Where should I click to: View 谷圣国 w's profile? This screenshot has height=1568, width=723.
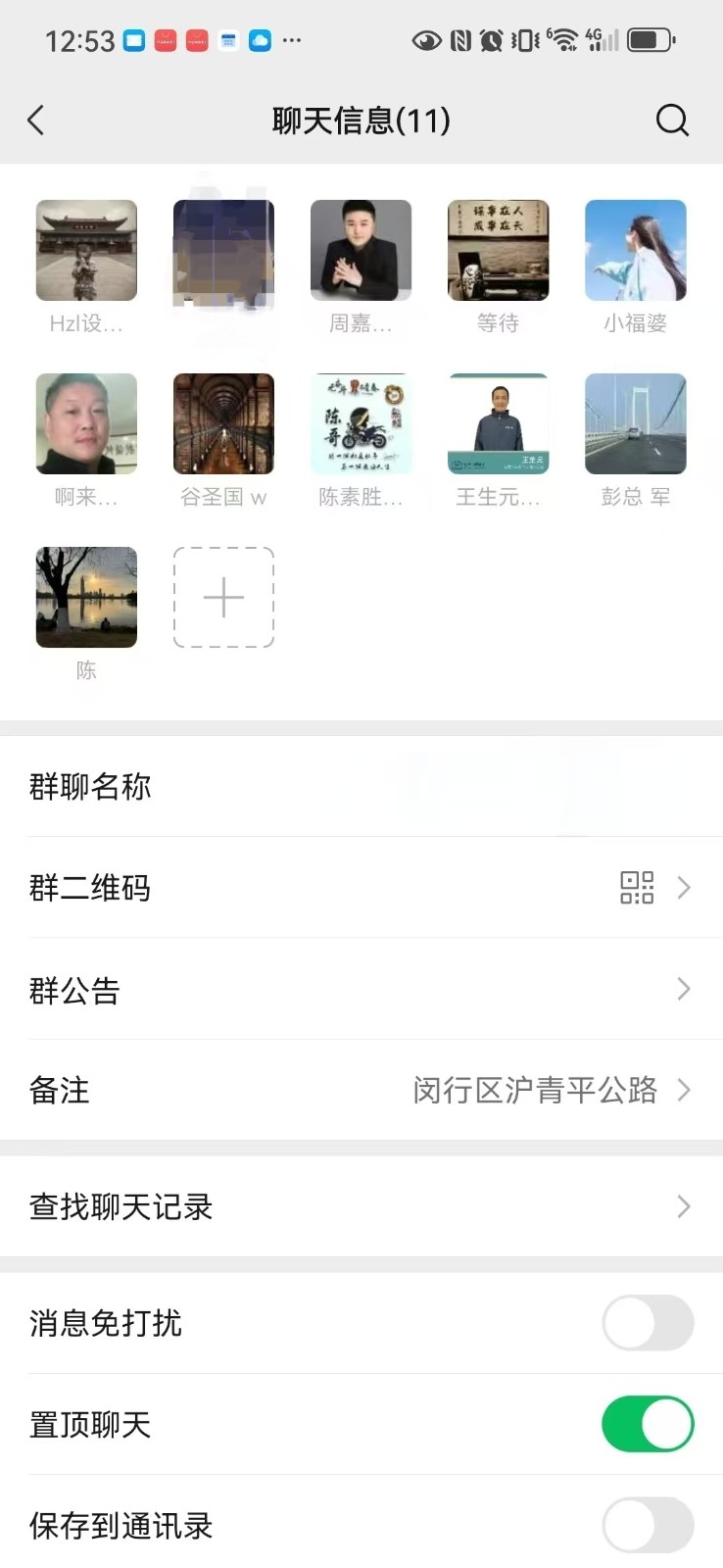tap(223, 424)
